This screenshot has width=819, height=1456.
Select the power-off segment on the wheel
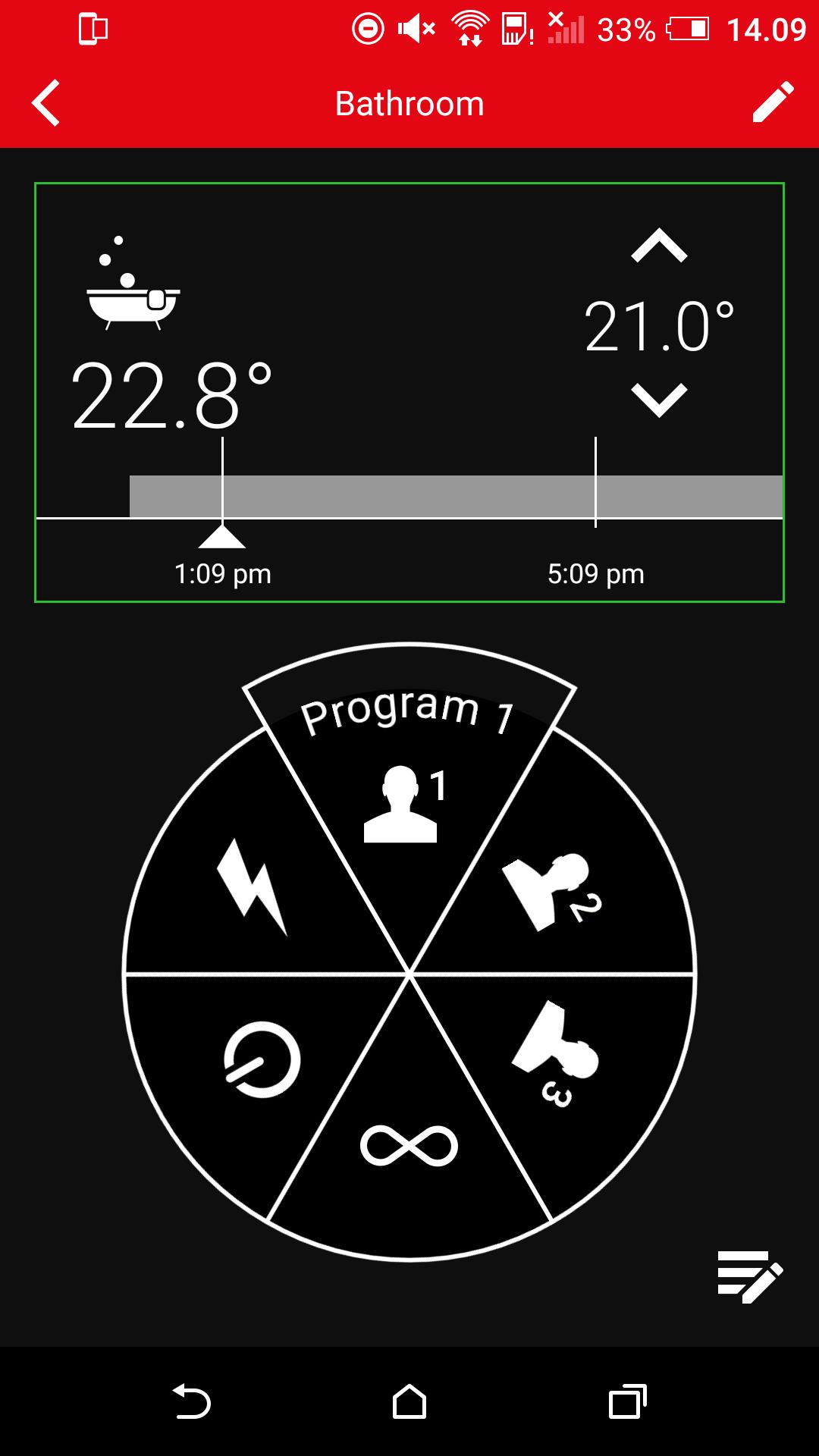262,1059
